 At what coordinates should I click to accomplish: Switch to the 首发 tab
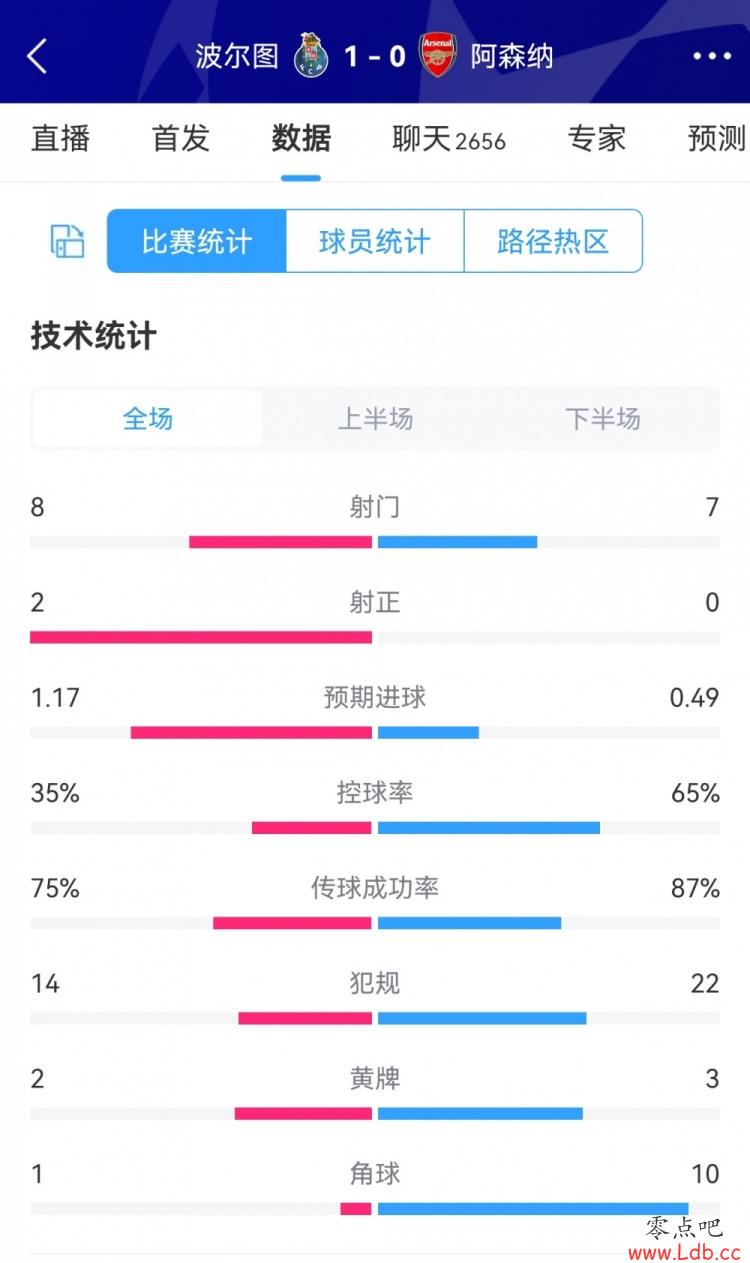point(181,139)
